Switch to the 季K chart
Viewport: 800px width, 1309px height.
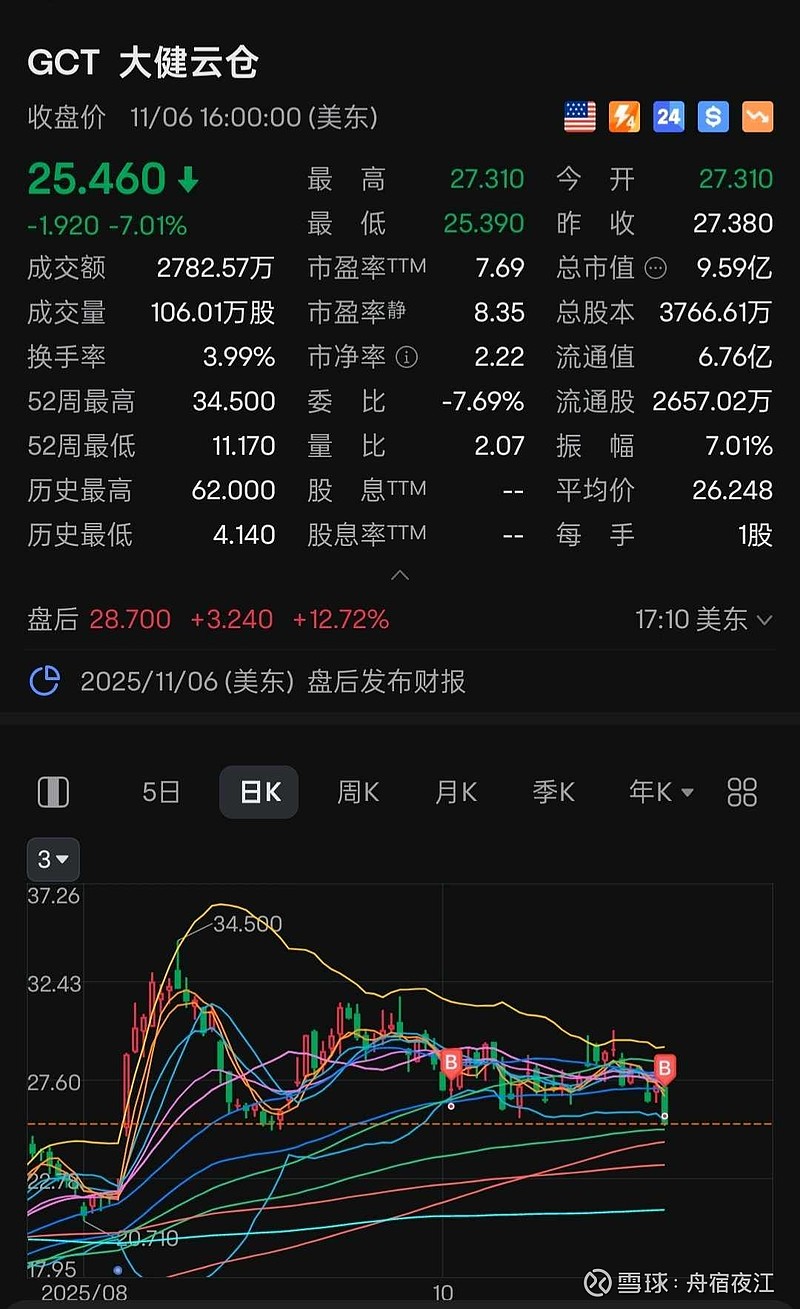pyautogui.click(x=554, y=793)
